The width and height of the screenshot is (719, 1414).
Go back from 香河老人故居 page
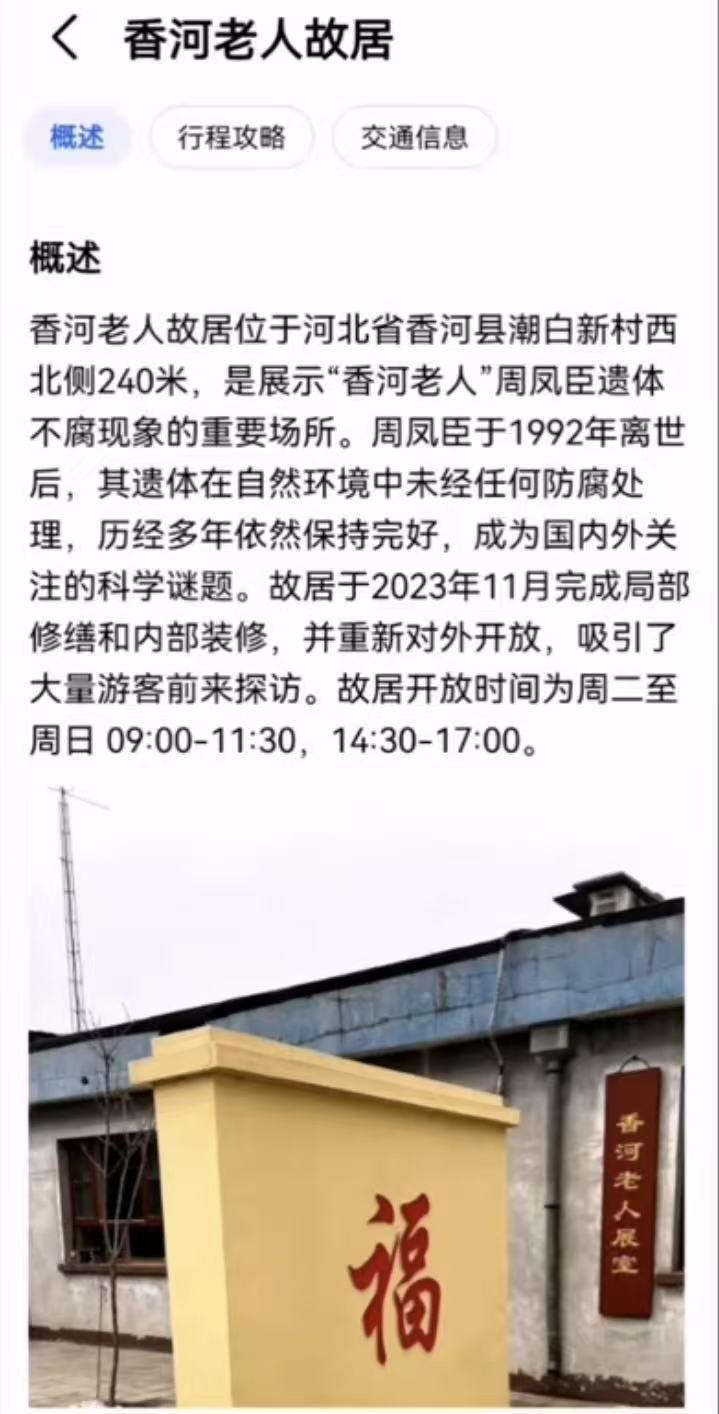65,41
